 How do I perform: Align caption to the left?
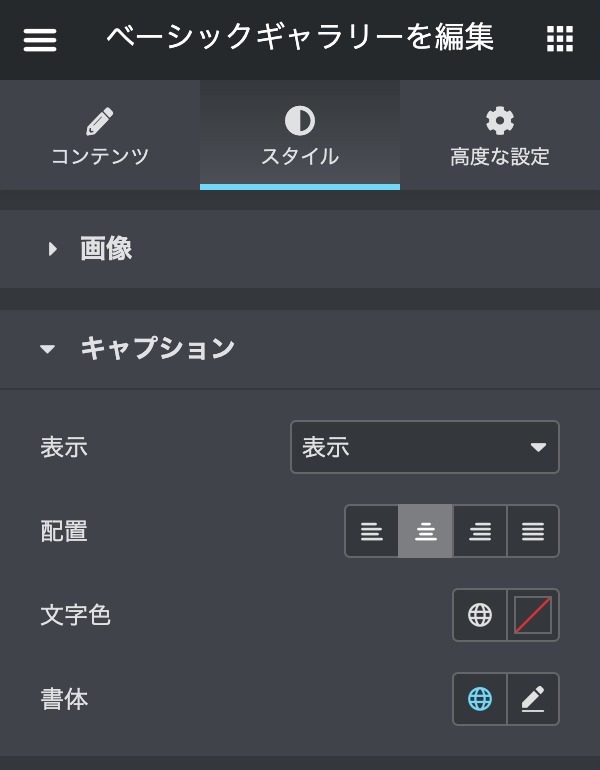coord(372,531)
